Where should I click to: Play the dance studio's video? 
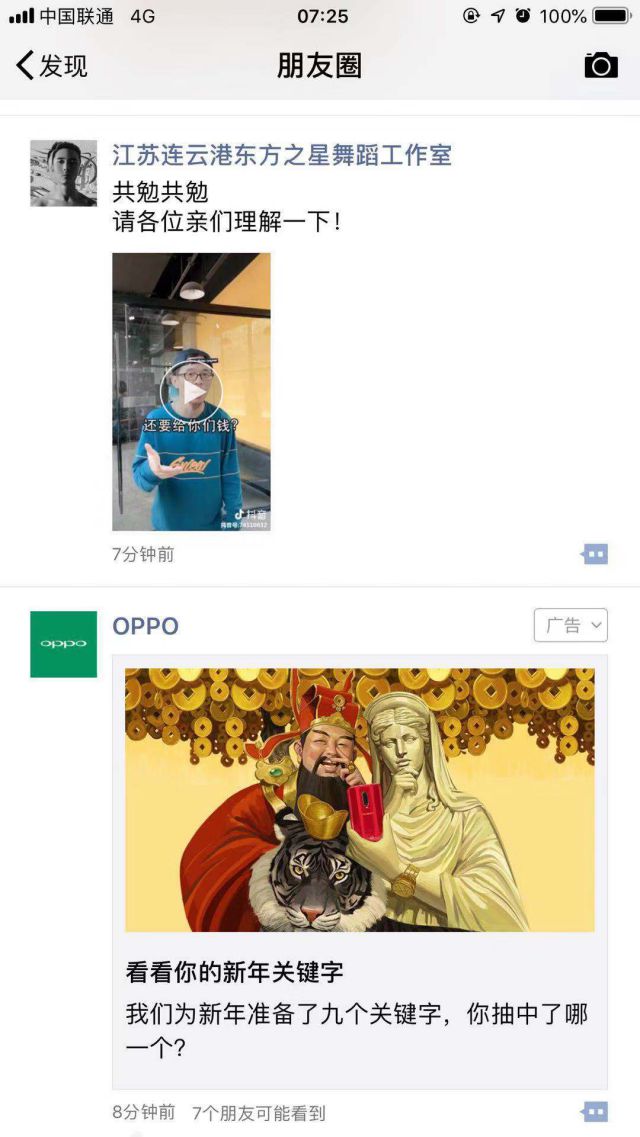click(191, 392)
